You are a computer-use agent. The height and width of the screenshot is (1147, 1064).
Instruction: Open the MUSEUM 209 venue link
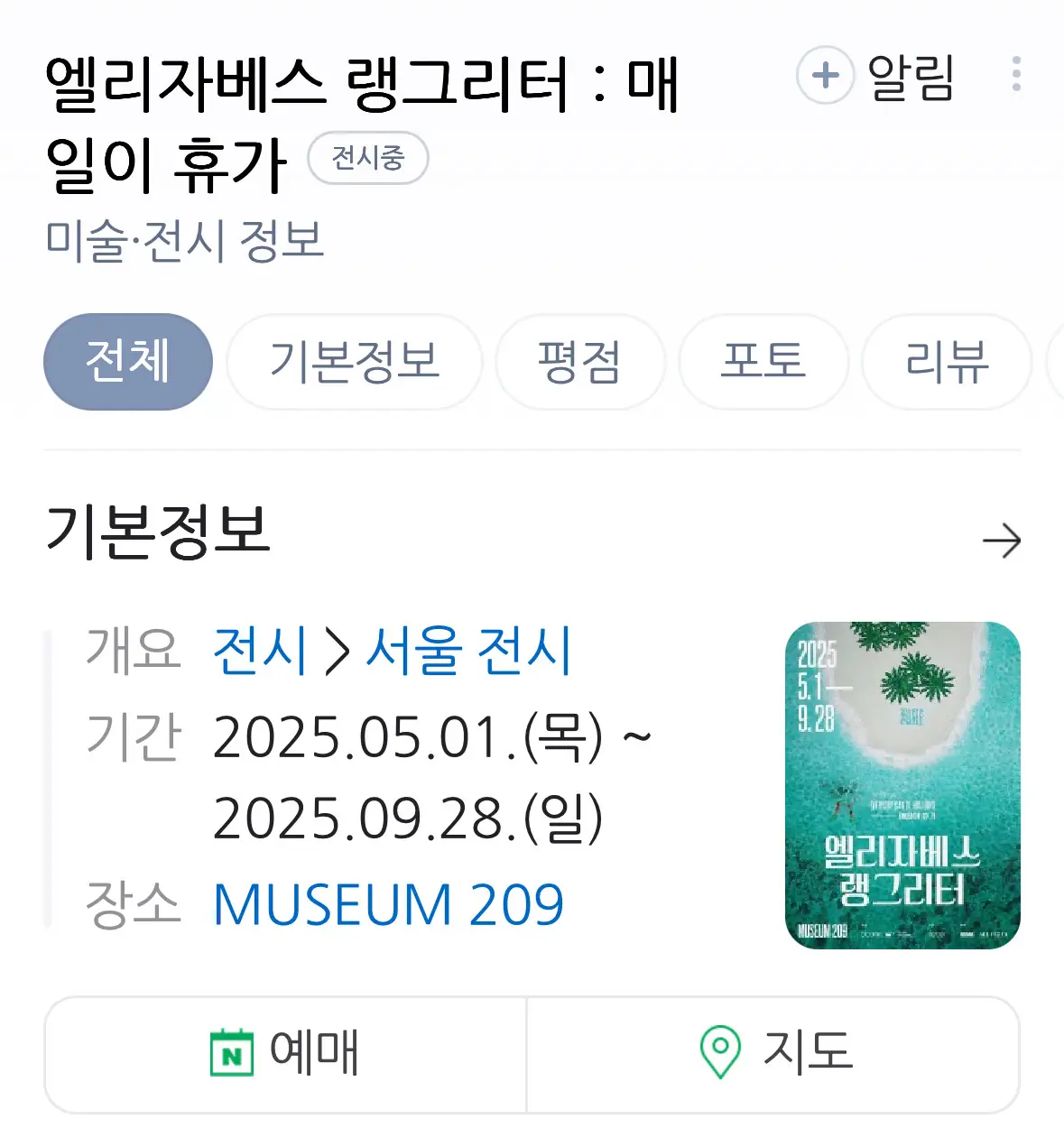tap(388, 904)
